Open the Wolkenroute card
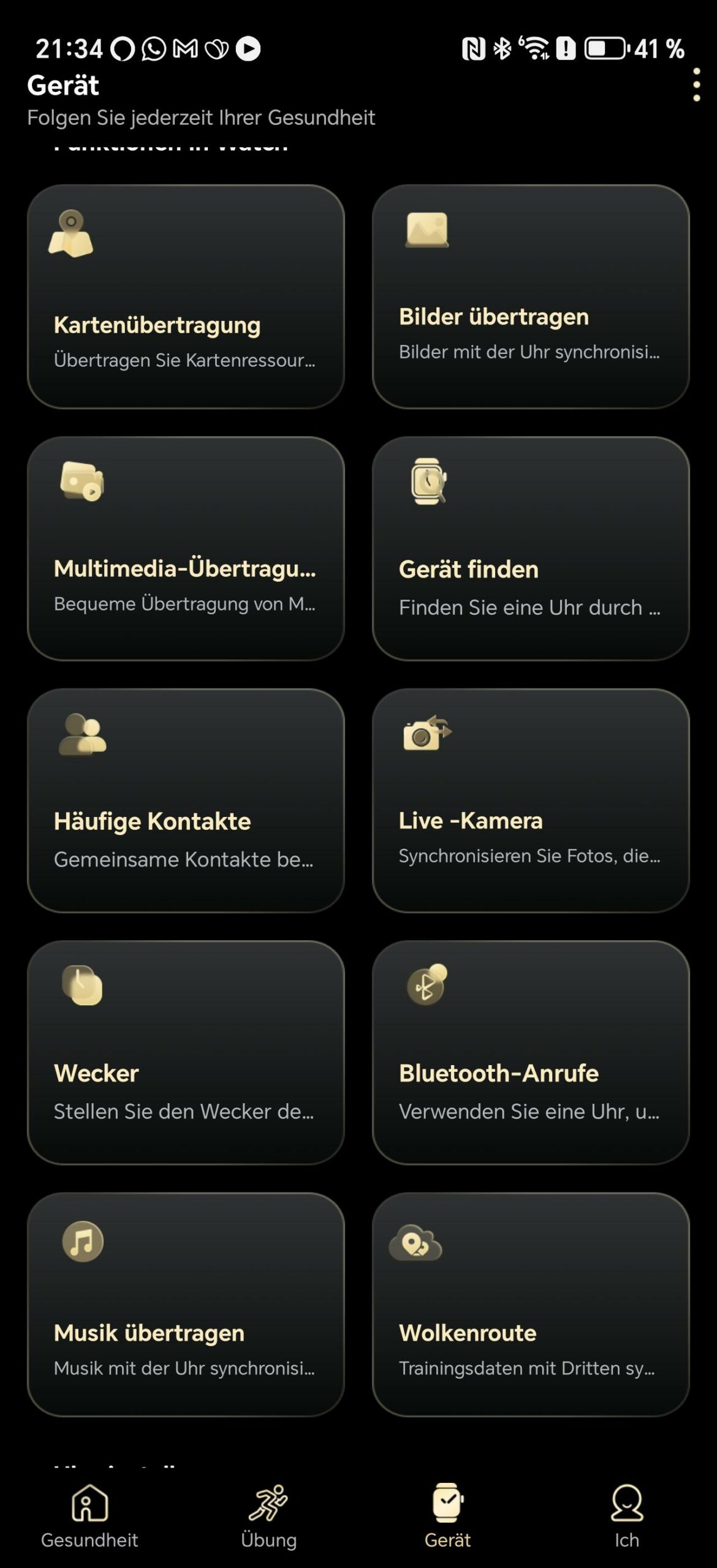717x1568 pixels. (x=530, y=1304)
